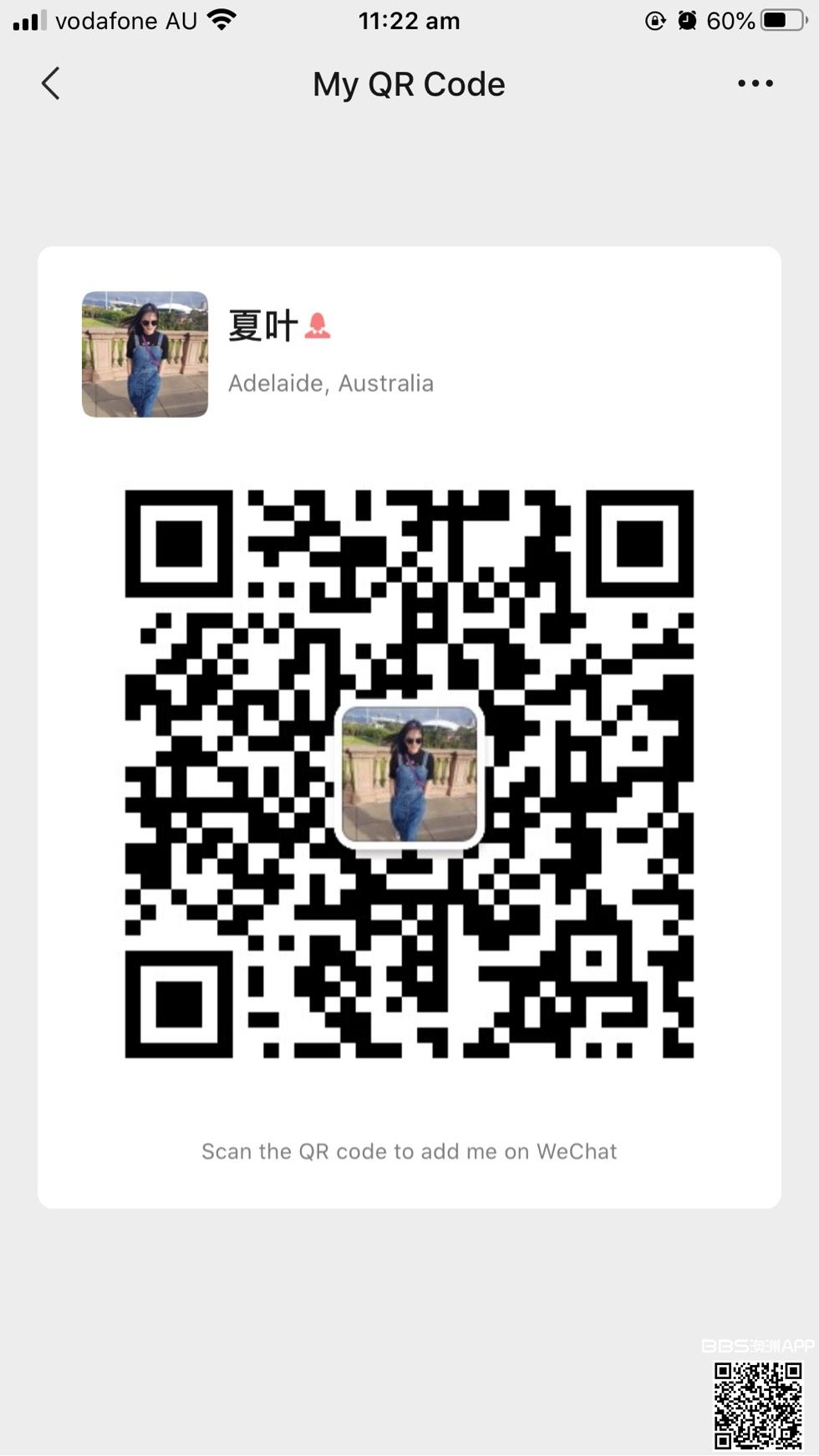Click the alarm clock status bar icon

(687, 20)
